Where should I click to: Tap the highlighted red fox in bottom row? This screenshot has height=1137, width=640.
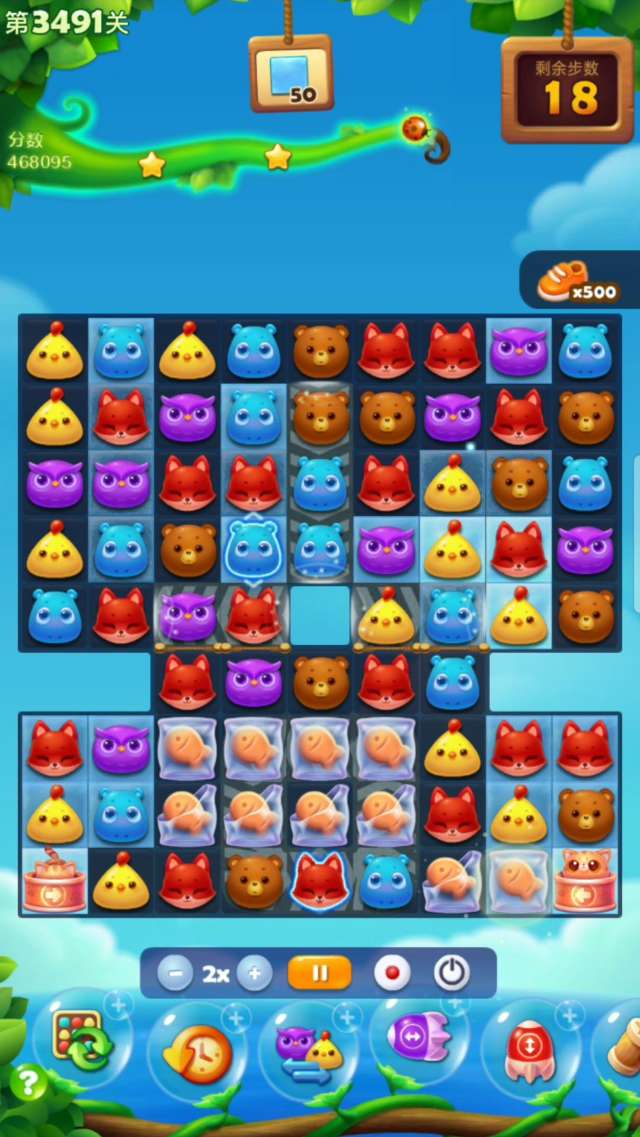(x=319, y=881)
